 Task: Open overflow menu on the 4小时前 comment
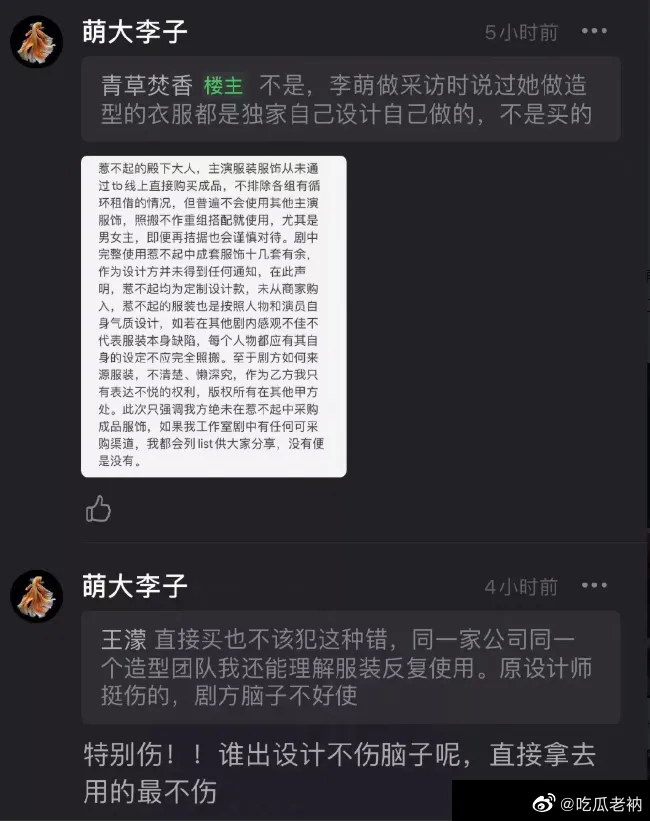[x=594, y=586]
